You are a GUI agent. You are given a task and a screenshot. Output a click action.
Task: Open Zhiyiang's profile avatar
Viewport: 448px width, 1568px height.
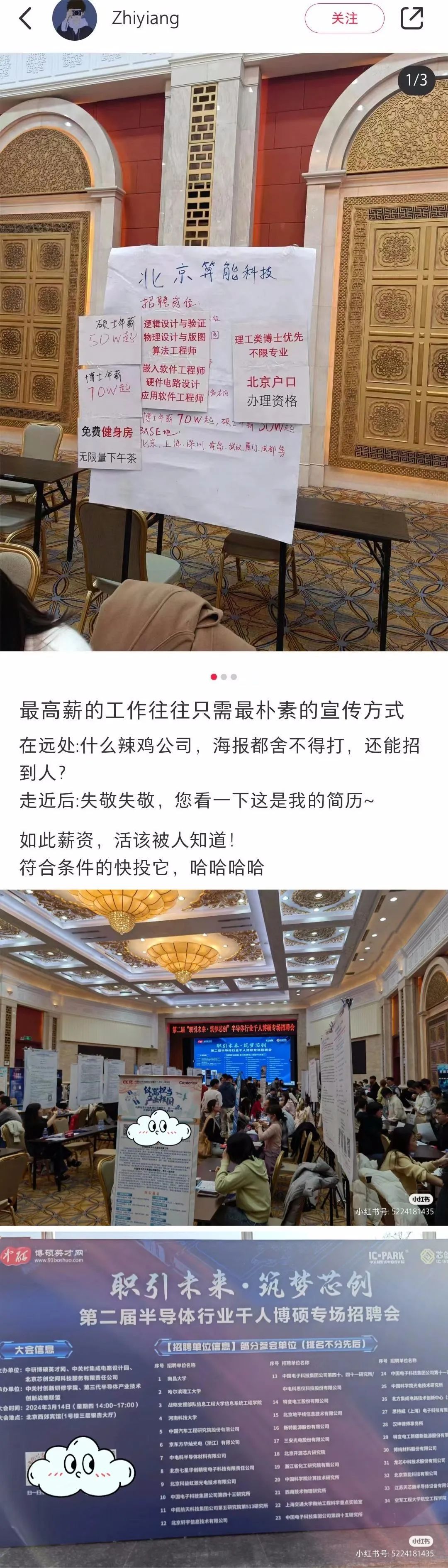pyautogui.click(x=75, y=19)
